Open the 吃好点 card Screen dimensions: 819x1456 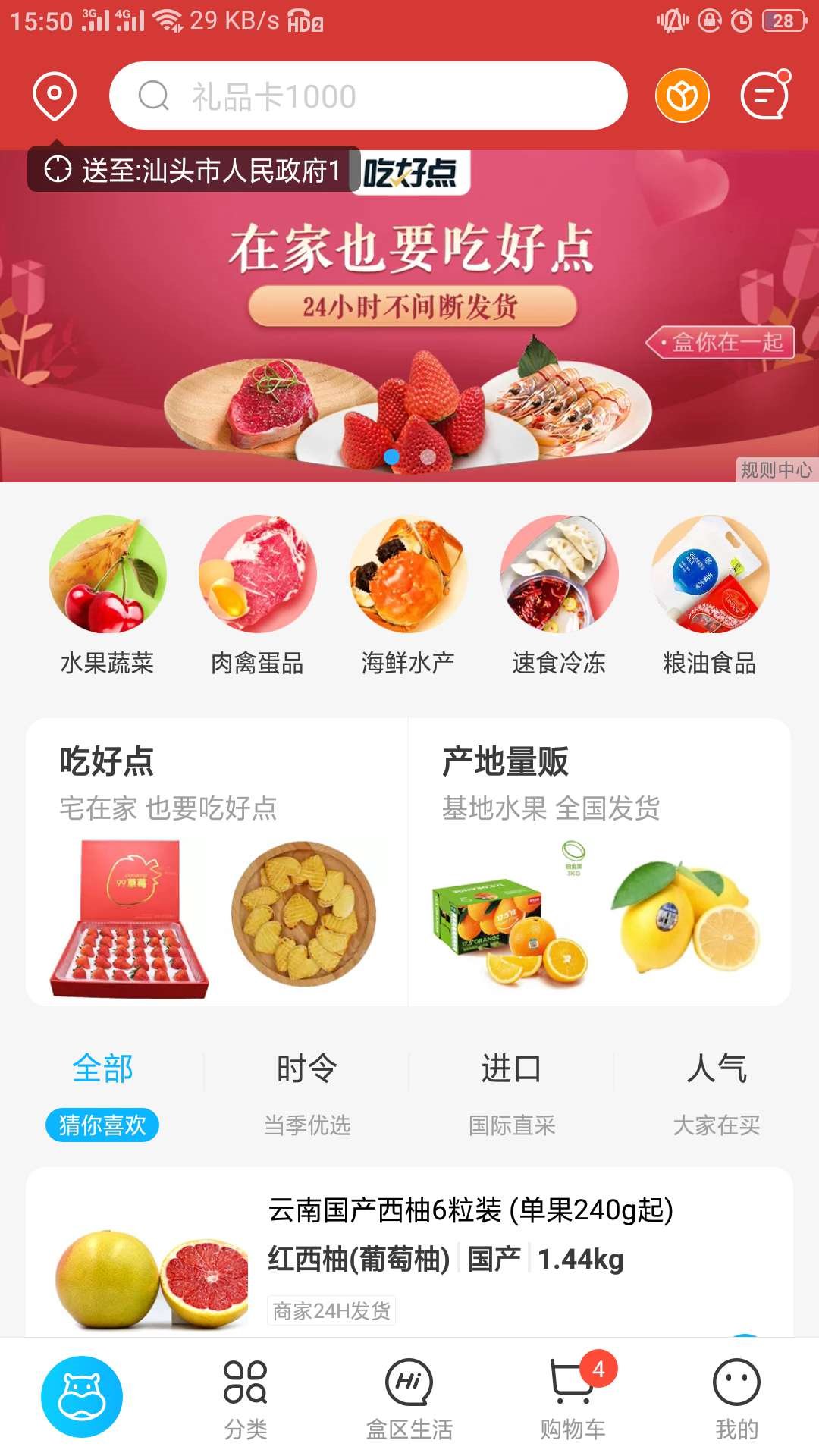[217, 862]
